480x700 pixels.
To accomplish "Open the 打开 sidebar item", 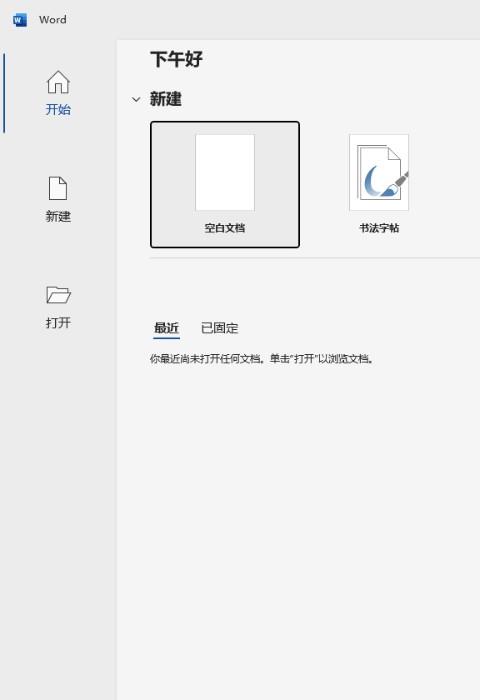I will (x=58, y=307).
